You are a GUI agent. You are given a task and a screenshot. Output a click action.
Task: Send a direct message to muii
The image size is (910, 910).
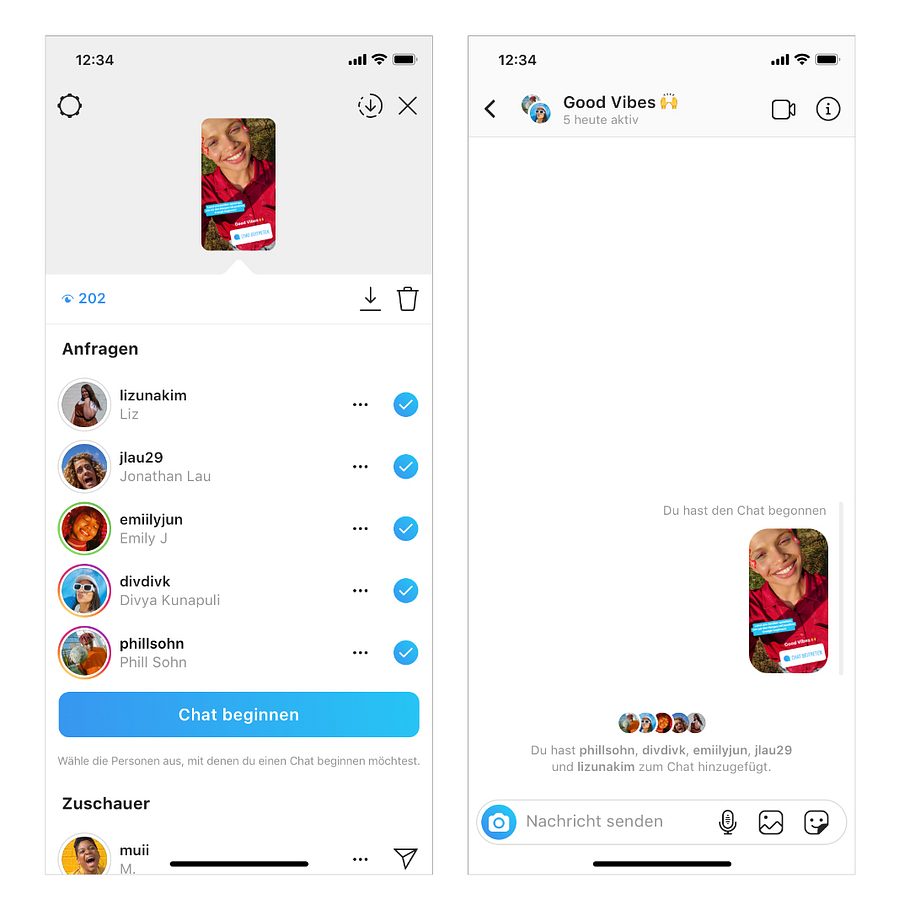click(405, 858)
